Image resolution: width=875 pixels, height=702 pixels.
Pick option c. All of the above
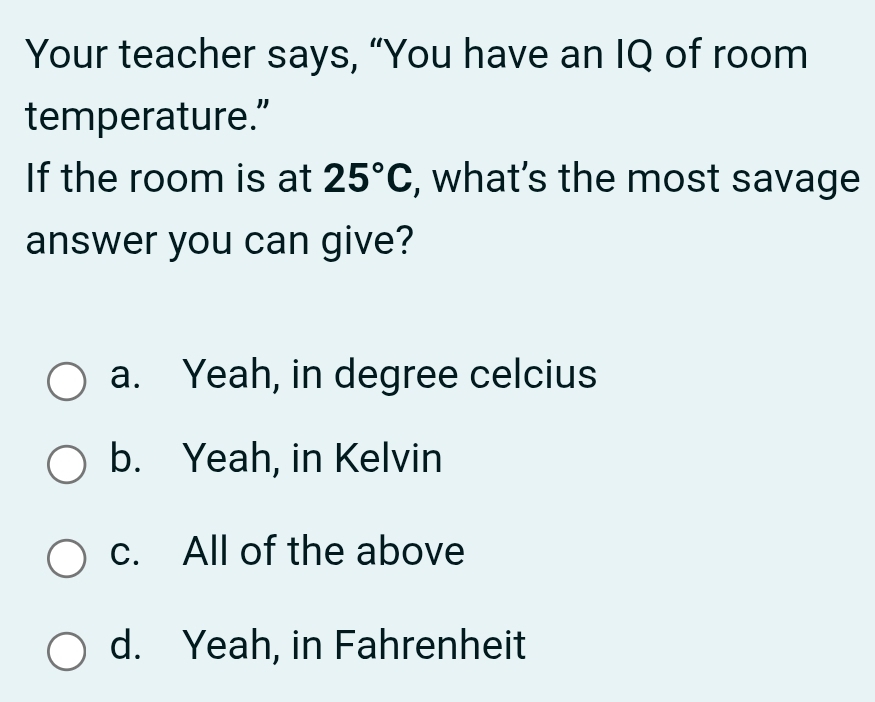(67, 556)
